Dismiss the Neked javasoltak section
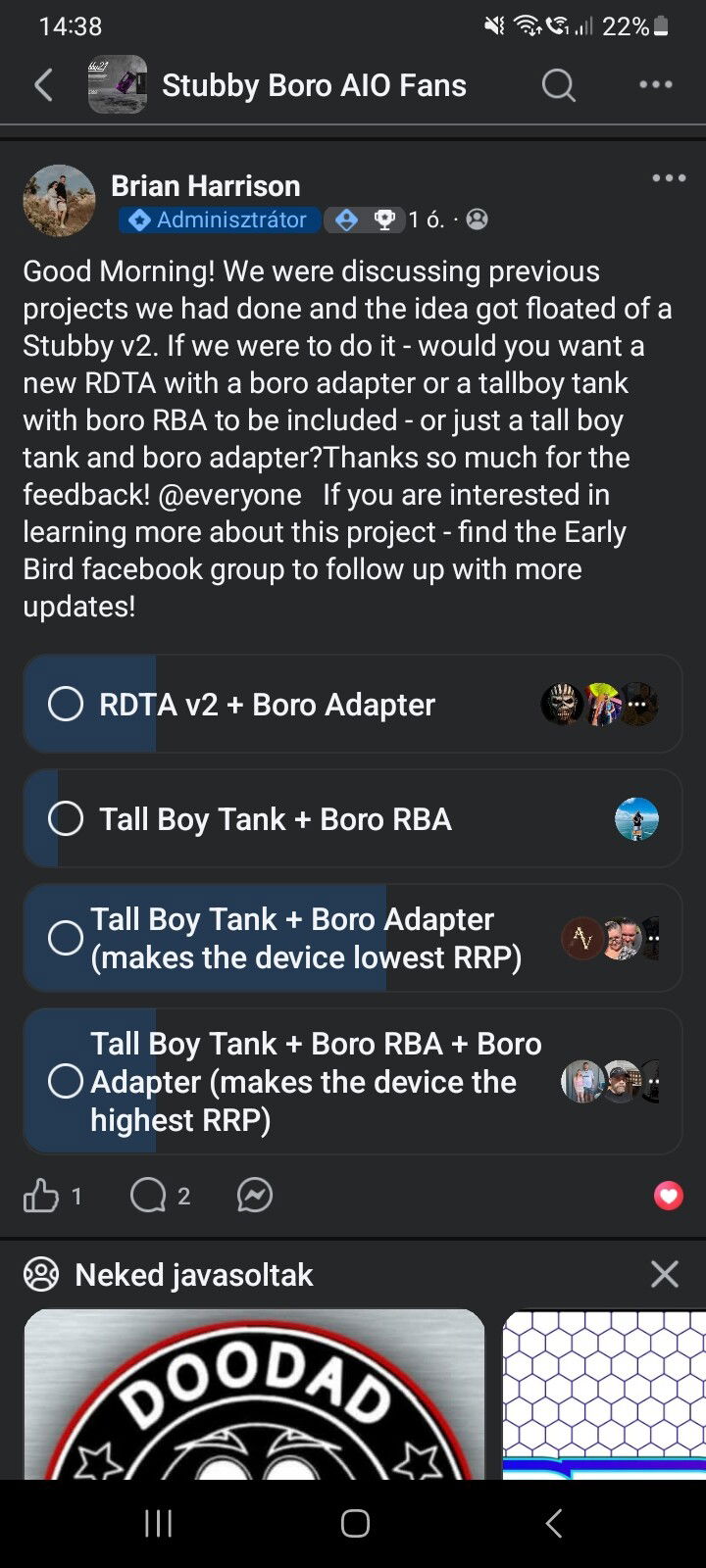The width and height of the screenshot is (706, 1568). coord(664,1274)
